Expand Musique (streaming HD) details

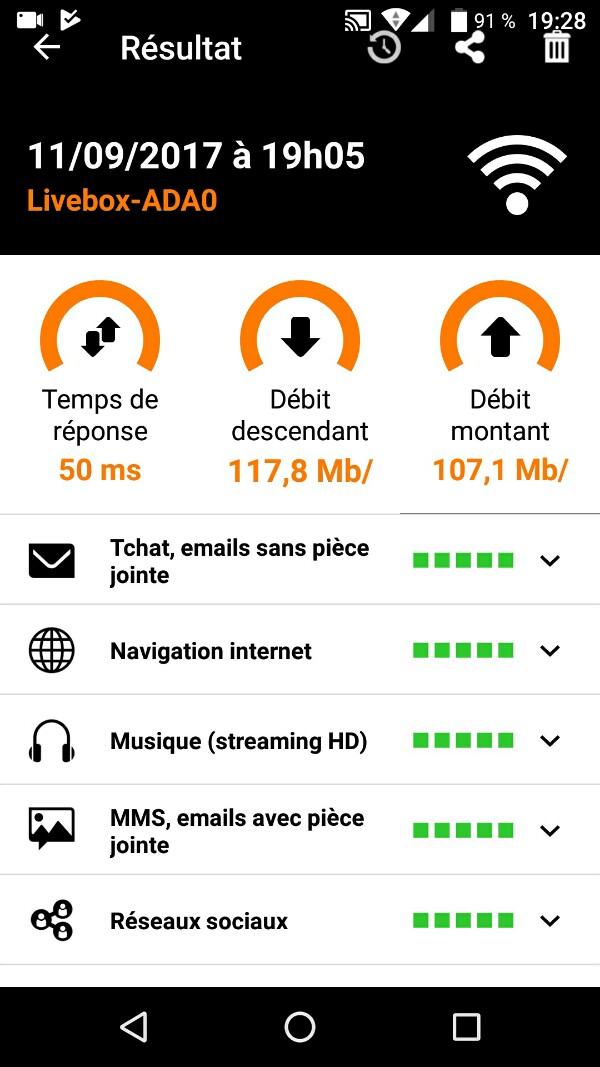pyautogui.click(x=549, y=741)
